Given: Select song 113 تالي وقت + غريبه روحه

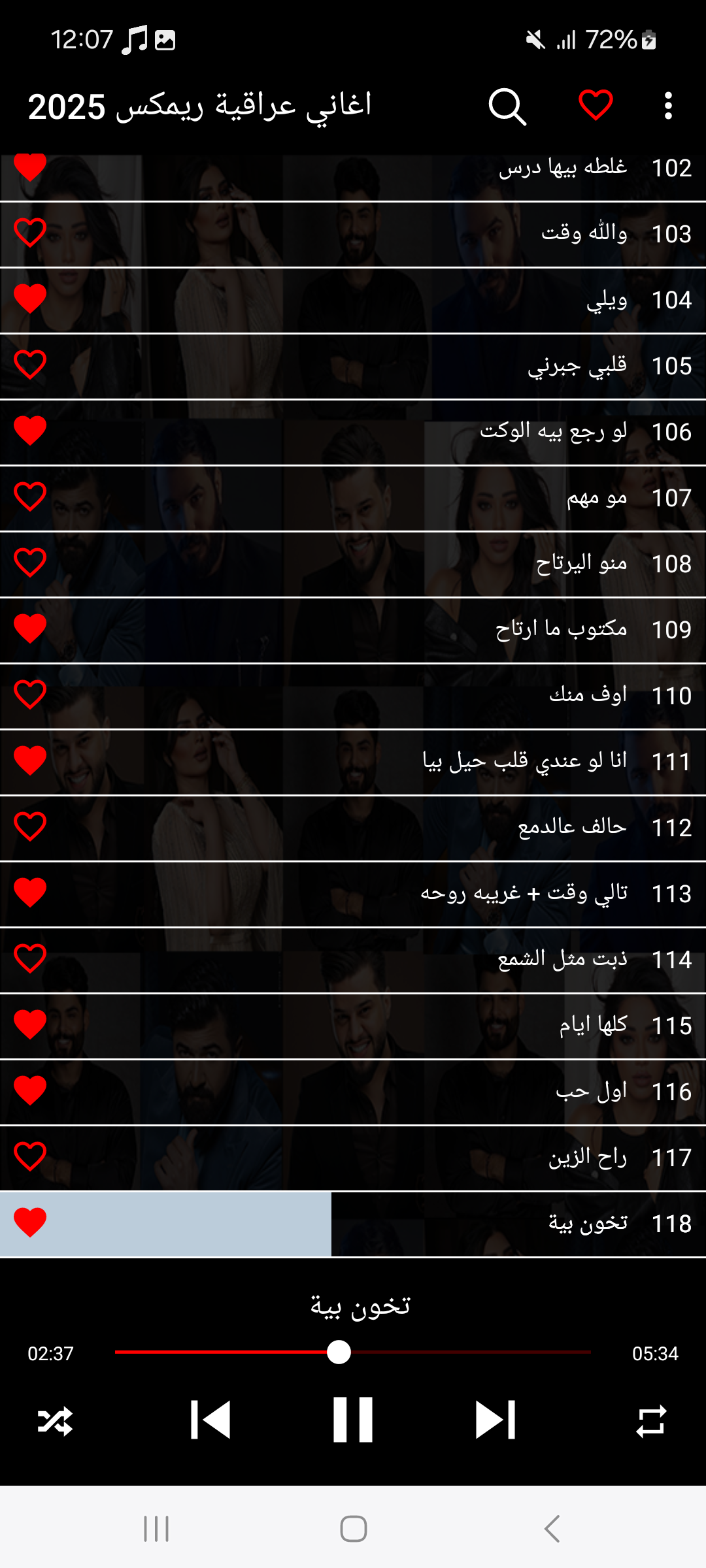Looking at the screenshot, I should [353, 894].
